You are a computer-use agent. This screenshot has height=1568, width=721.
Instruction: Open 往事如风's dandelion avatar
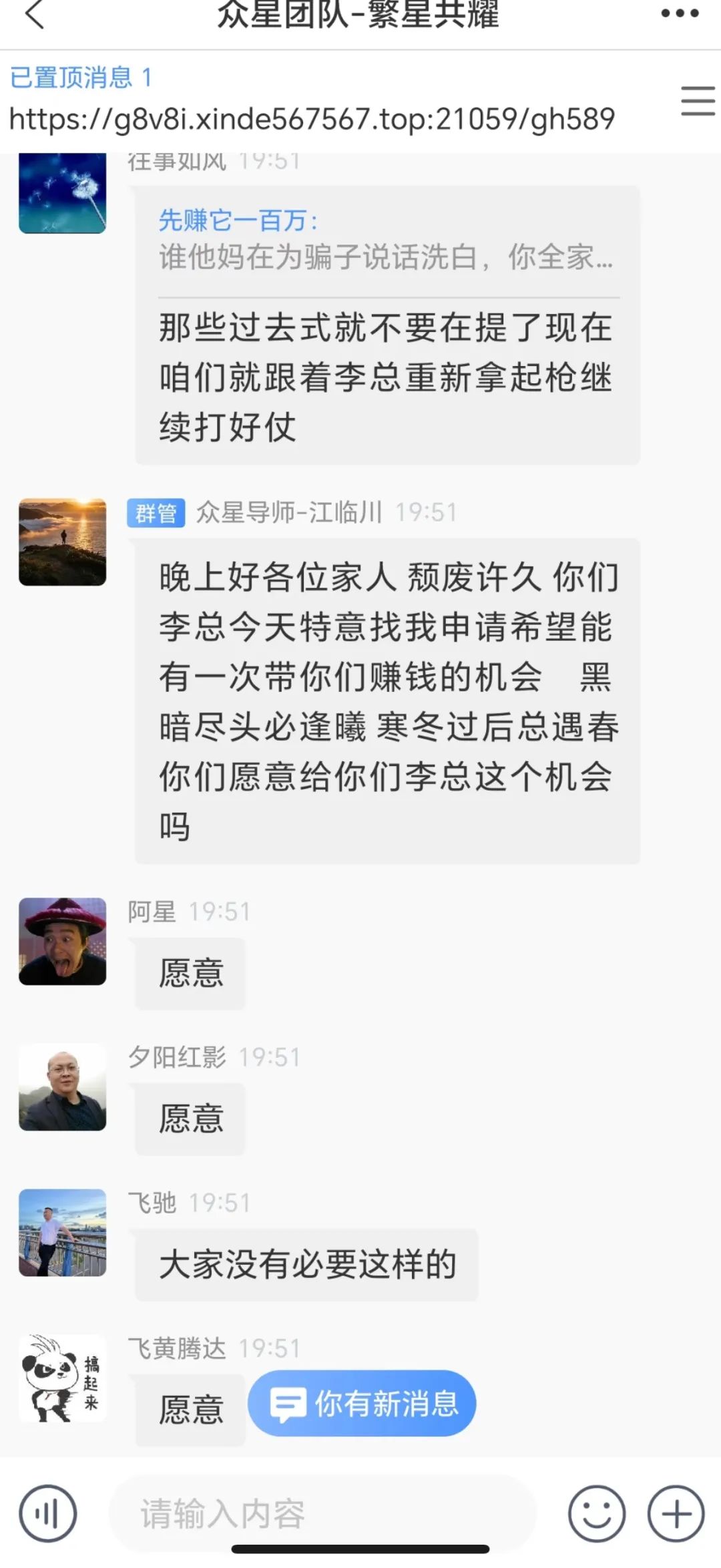(63, 194)
